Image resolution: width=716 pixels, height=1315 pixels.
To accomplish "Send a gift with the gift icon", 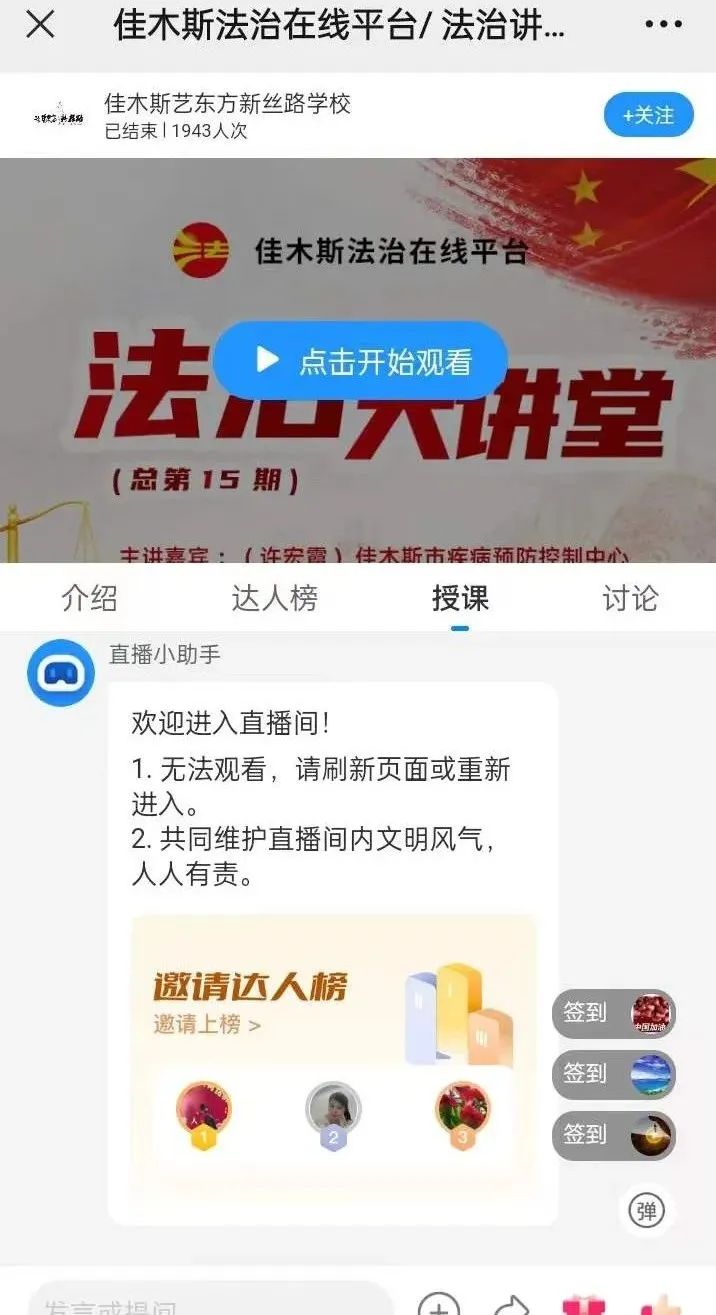I will point(584,1304).
